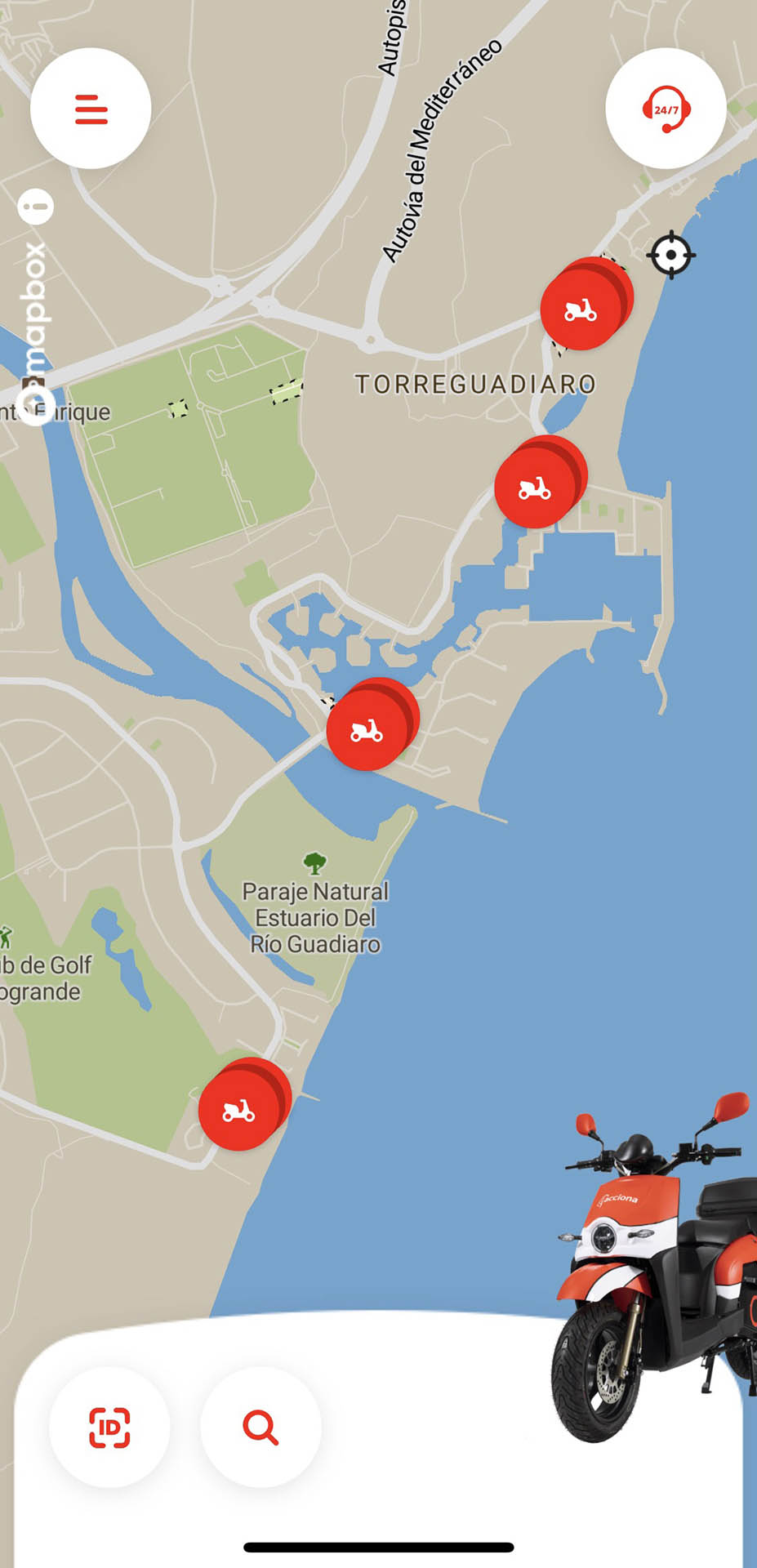Open Mapbox info attribution
The image size is (757, 1568).
click(36, 207)
